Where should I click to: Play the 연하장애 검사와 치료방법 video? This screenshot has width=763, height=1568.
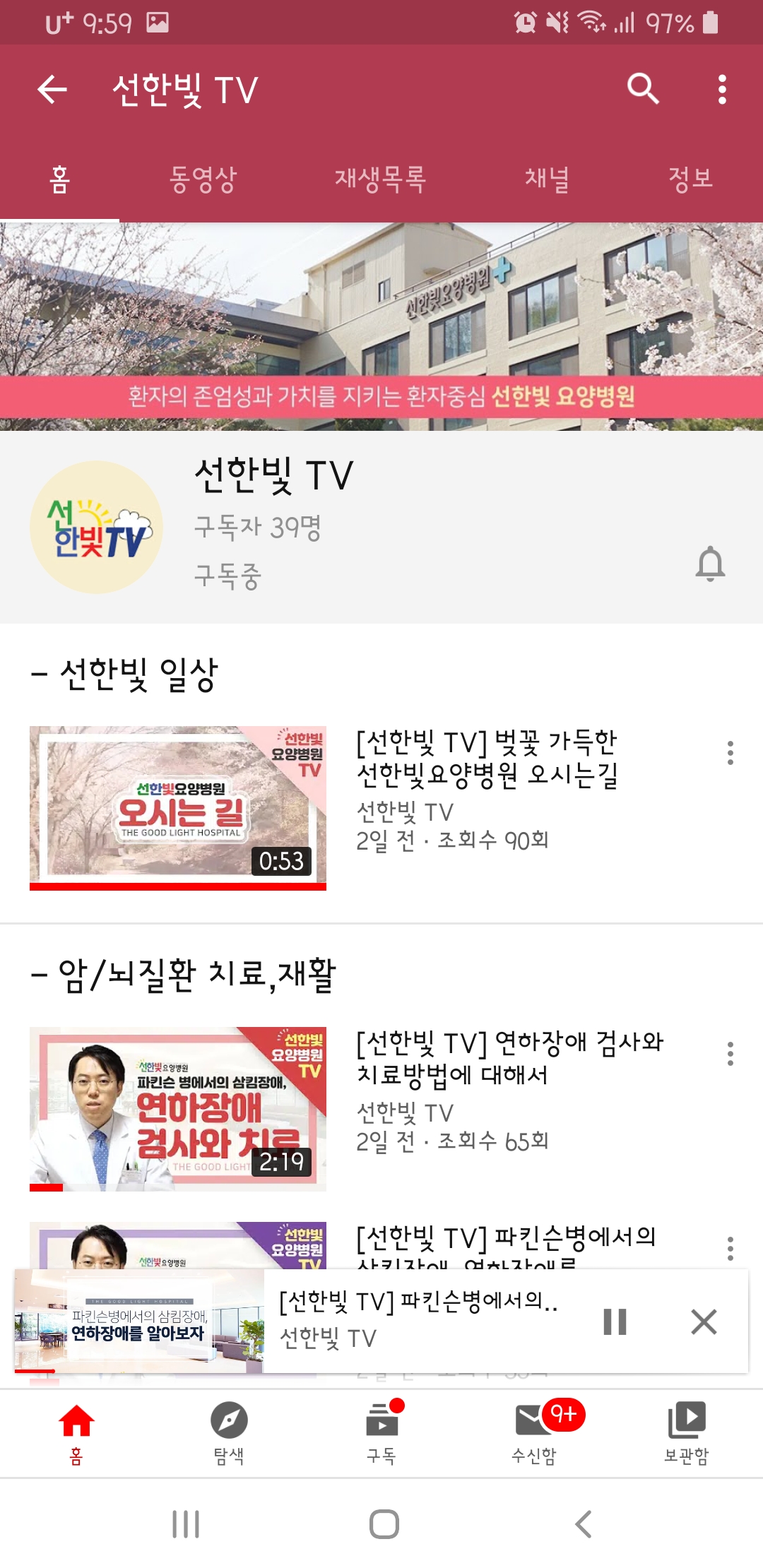tap(178, 1107)
